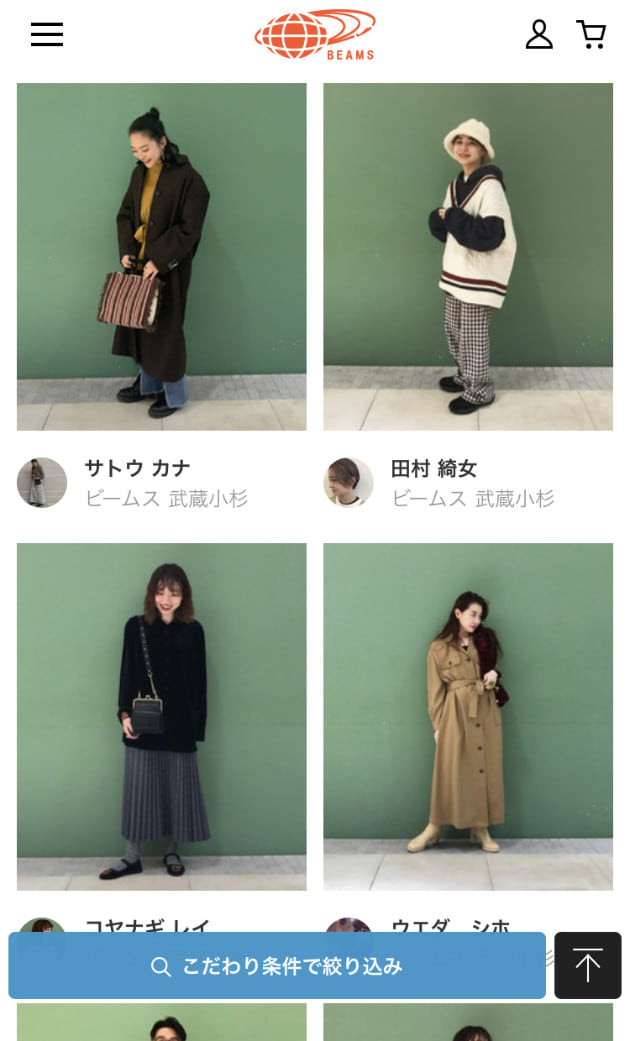Open 田村 綺女's outfit photo
This screenshot has width=630, height=1041.
[x=468, y=257]
